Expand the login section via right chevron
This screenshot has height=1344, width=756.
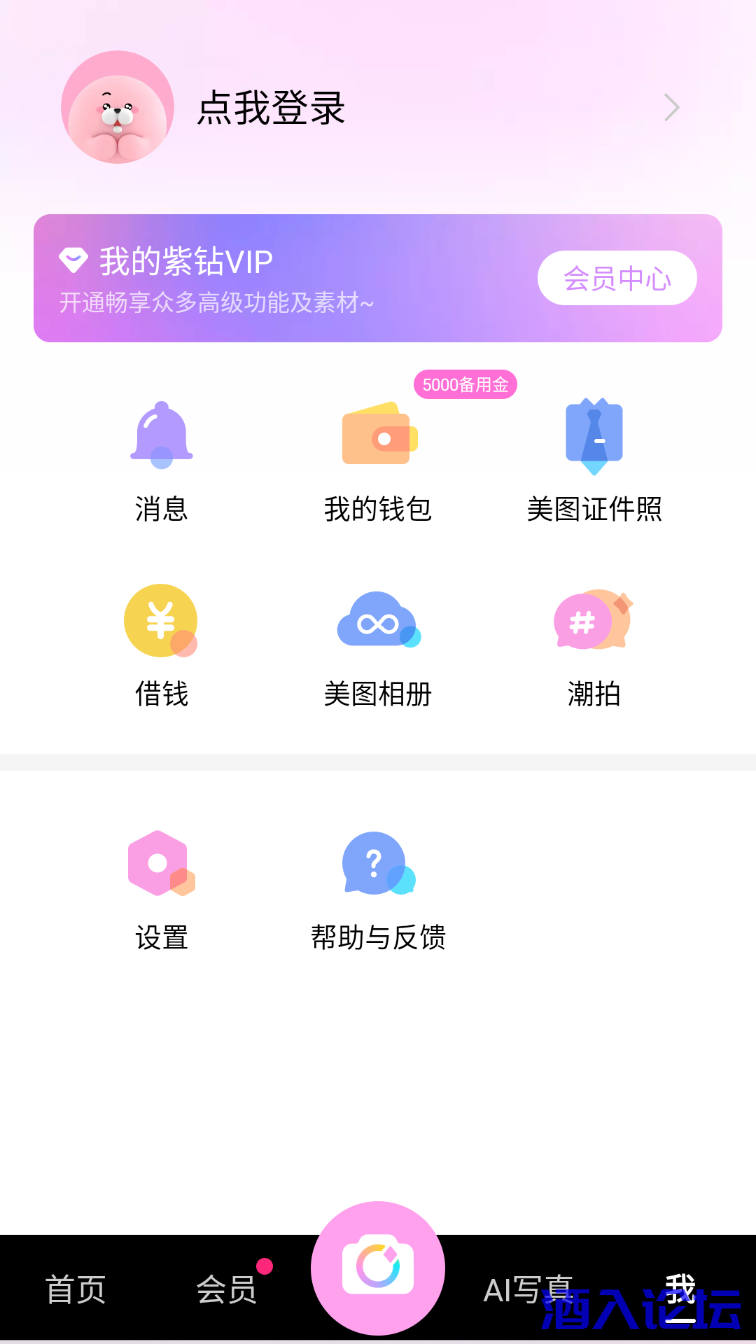669,107
